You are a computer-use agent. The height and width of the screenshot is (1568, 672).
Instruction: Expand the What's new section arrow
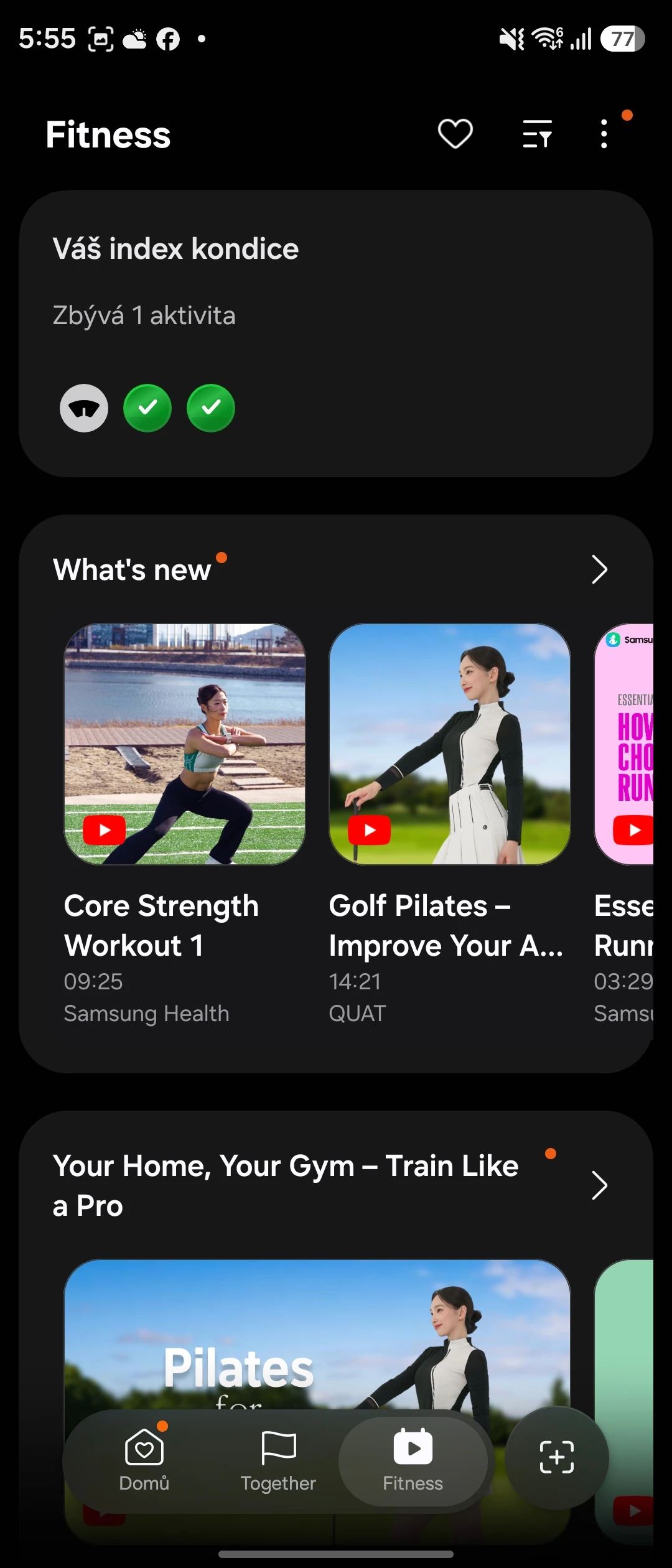coord(599,569)
